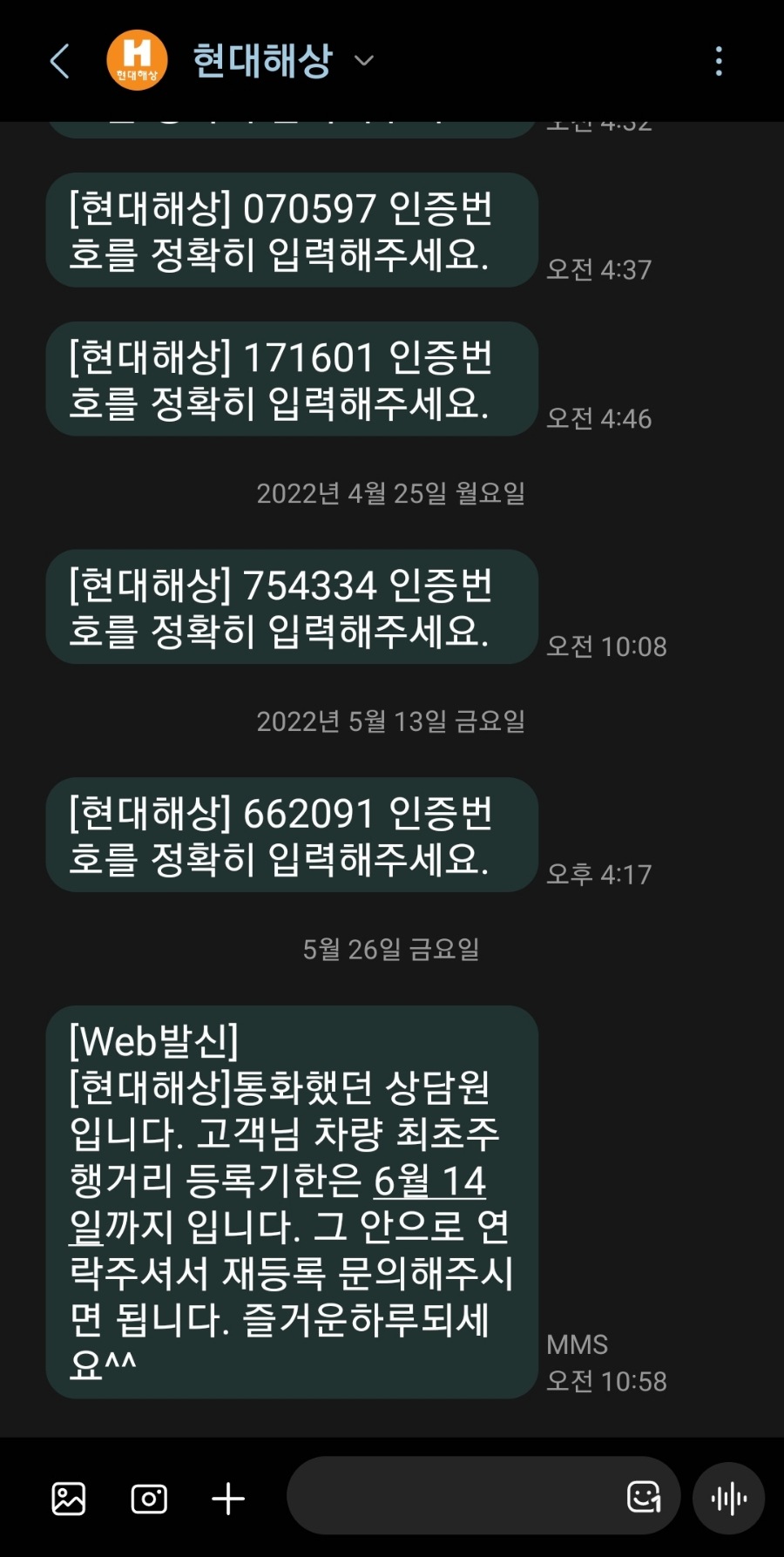Expand the 현대해상 contact dropdown
This screenshot has height=1557, width=784.
(364, 61)
